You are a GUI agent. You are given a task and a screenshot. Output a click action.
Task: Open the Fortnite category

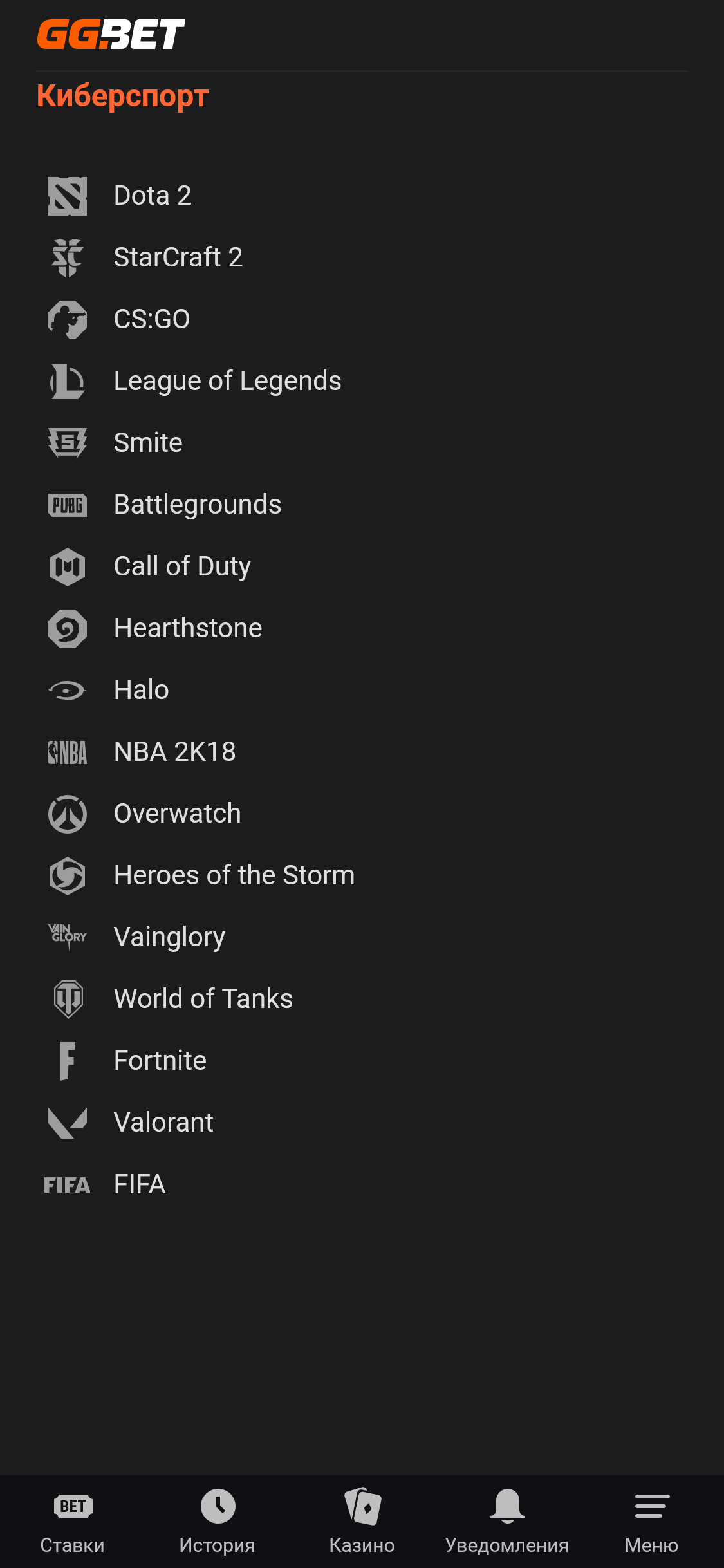160,1061
